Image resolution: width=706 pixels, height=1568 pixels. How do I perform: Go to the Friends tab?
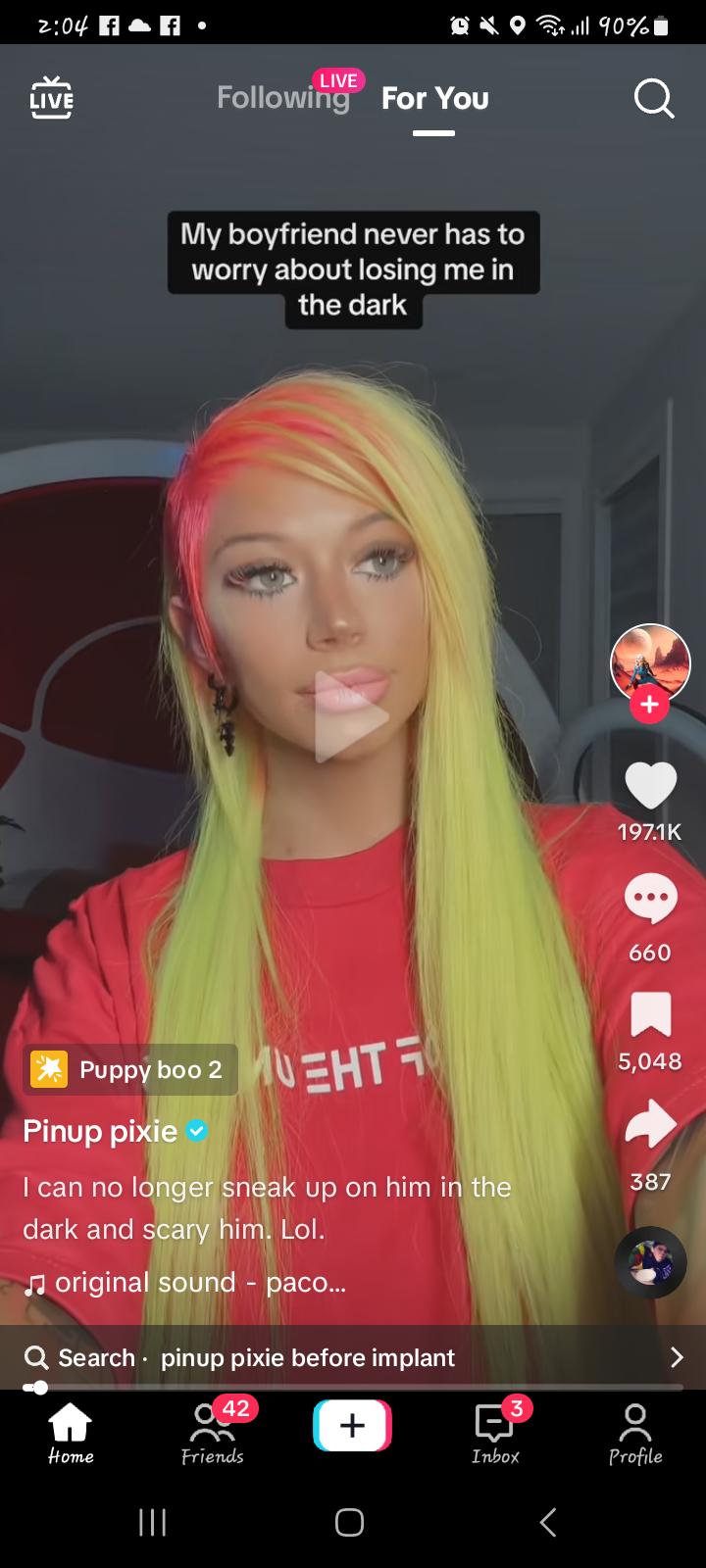point(212,1432)
